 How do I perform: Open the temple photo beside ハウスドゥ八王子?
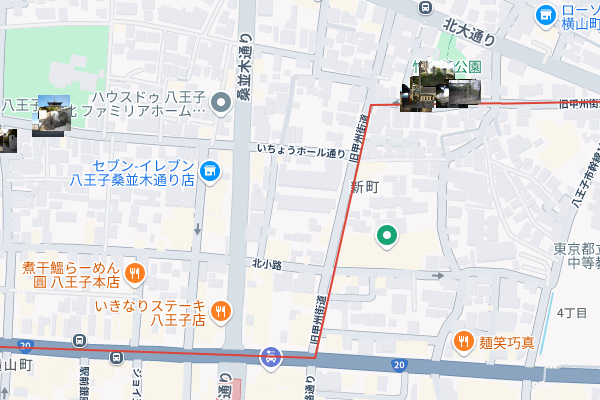52,114
